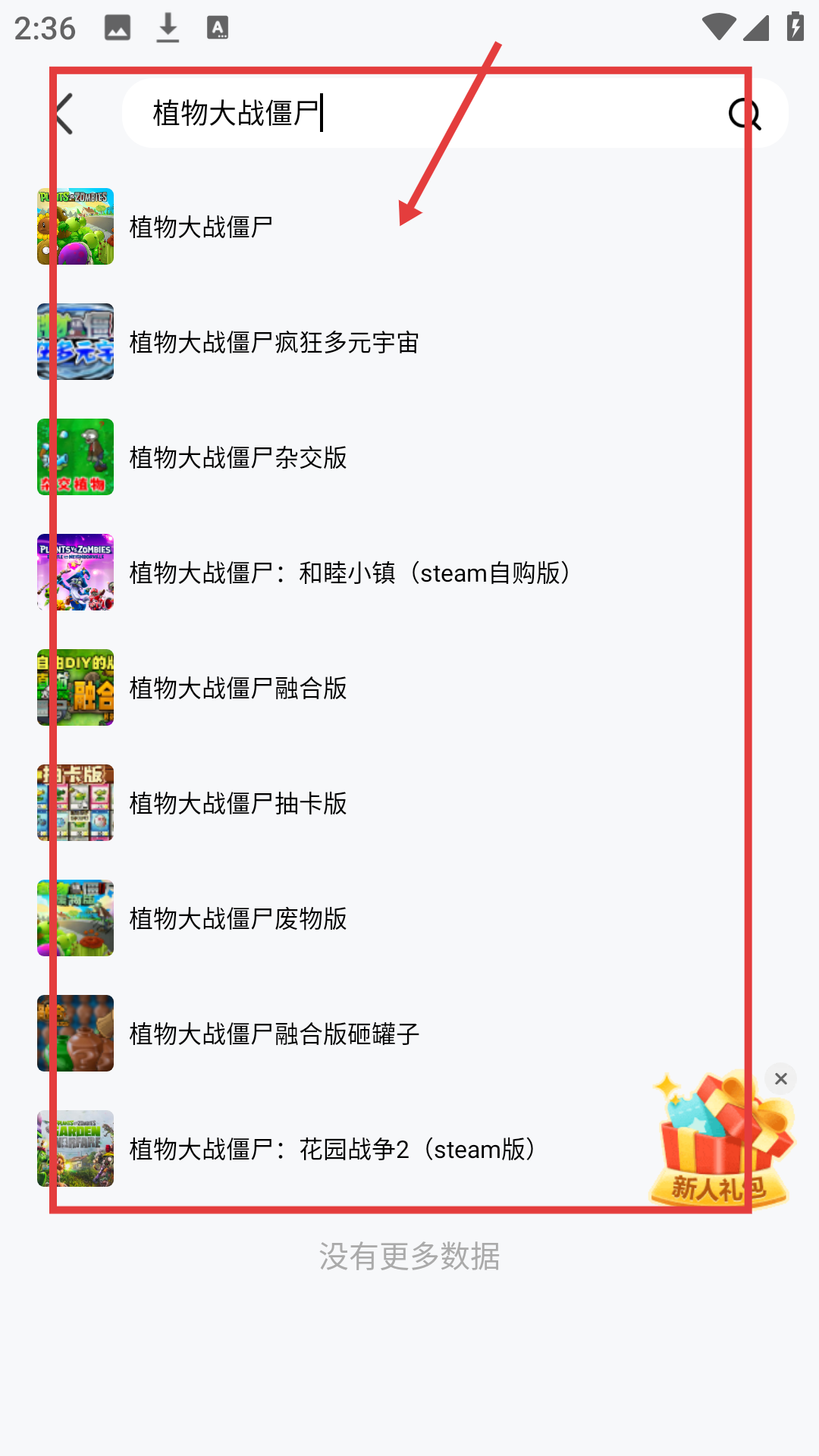Open 植物大战僵尸：和睦小镇（steam自购版）

tap(349, 573)
